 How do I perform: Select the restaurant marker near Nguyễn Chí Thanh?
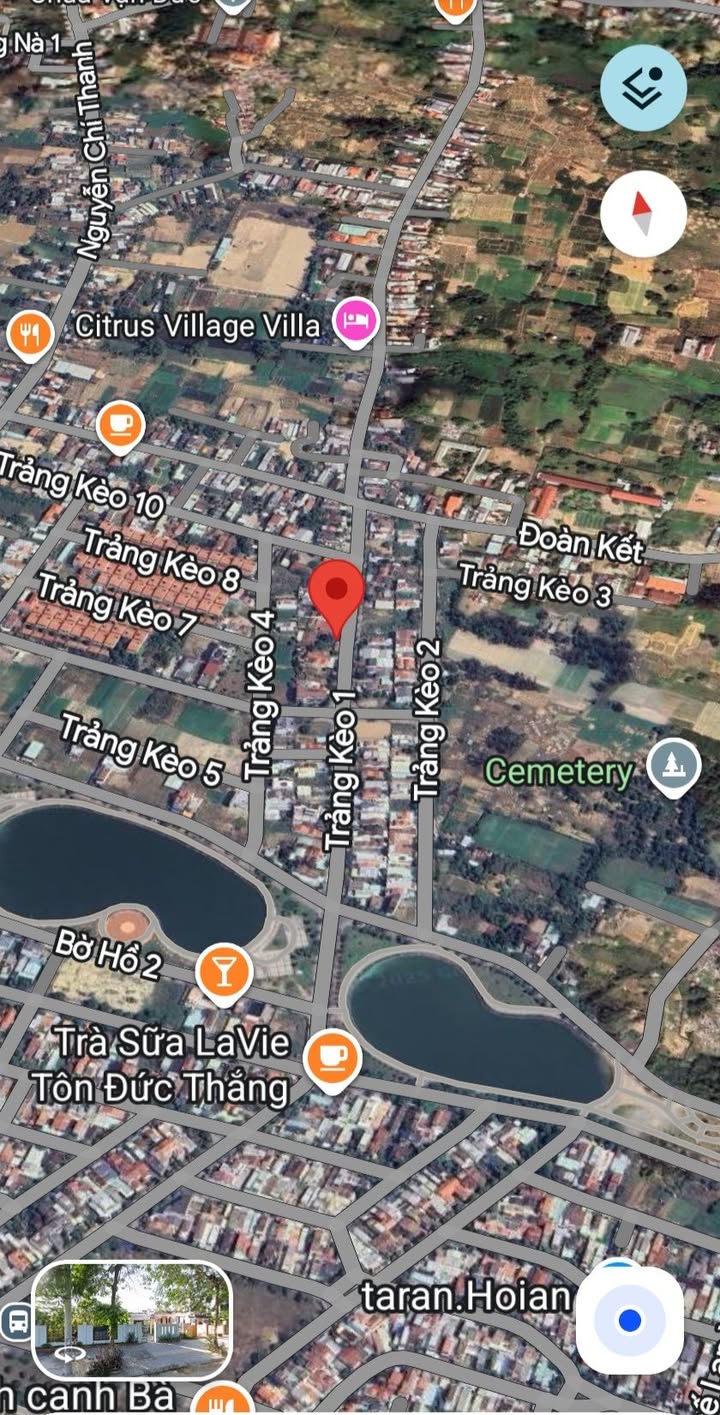coord(29,336)
